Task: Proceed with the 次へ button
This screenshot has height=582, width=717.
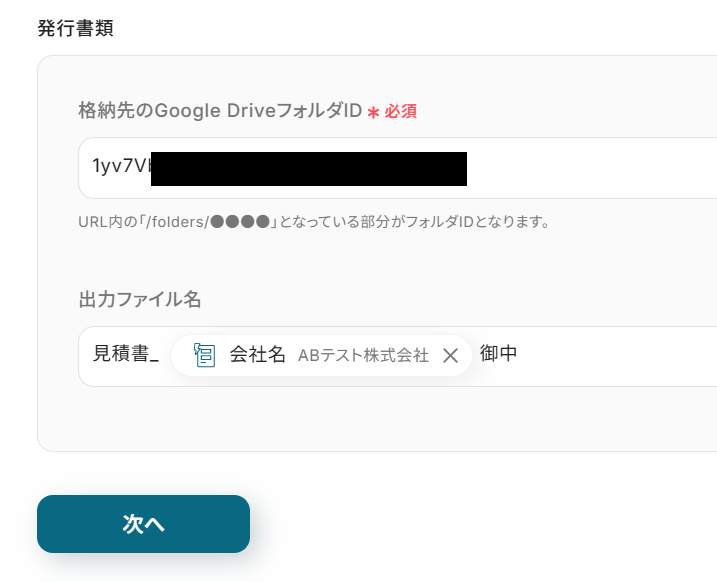Action: point(143,524)
